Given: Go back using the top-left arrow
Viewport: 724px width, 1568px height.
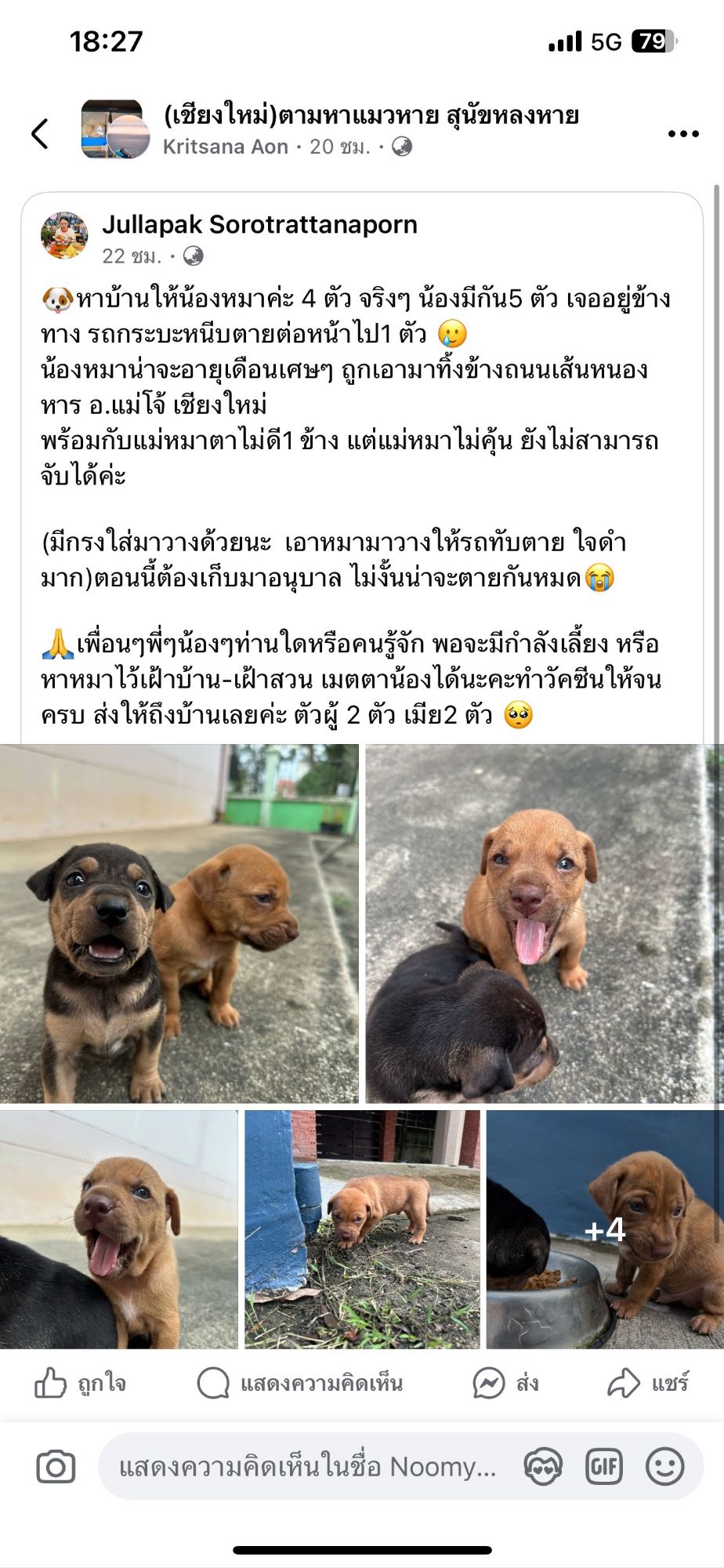Looking at the screenshot, I should tap(41, 133).
